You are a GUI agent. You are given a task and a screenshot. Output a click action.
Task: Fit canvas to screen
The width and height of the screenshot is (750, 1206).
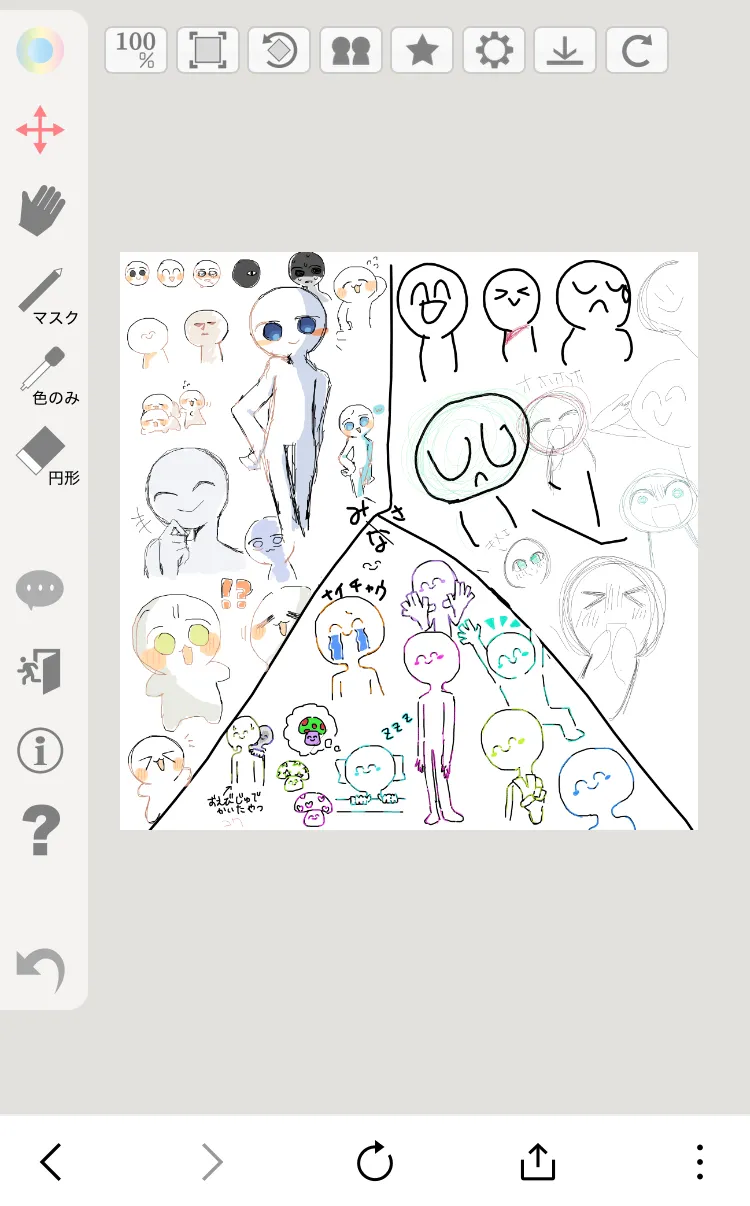point(208,50)
